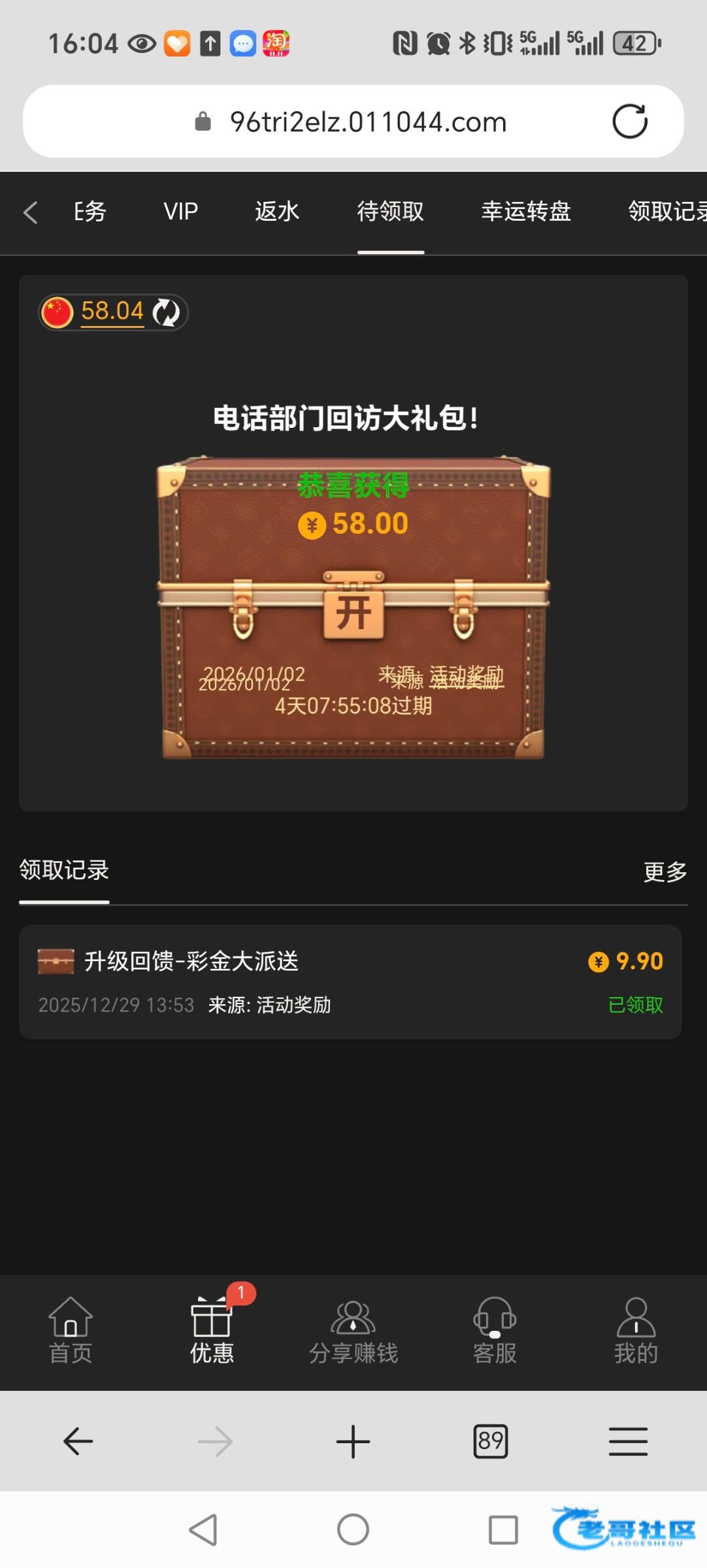Reload the page in the address bar
This screenshot has width=707, height=1568.
coord(629,122)
